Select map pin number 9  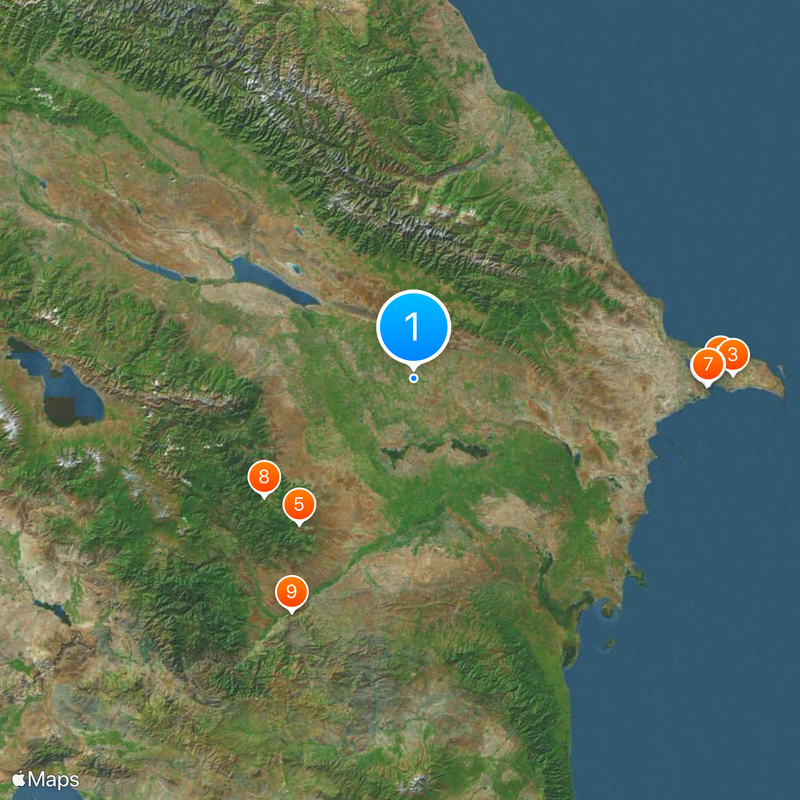coord(291,592)
